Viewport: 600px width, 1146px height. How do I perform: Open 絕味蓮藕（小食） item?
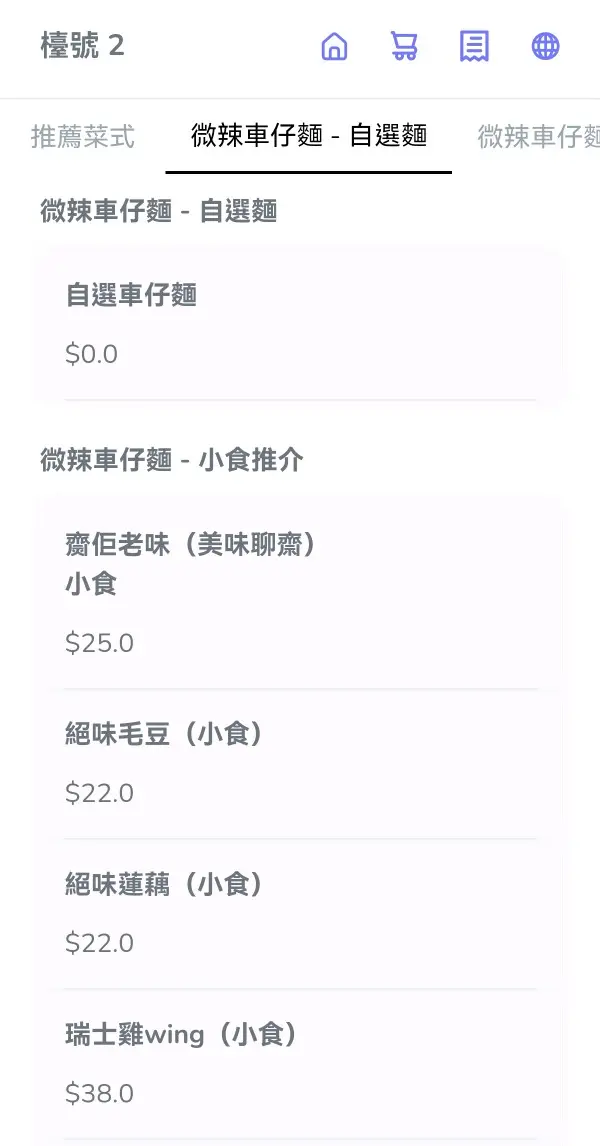[x=300, y=914]
